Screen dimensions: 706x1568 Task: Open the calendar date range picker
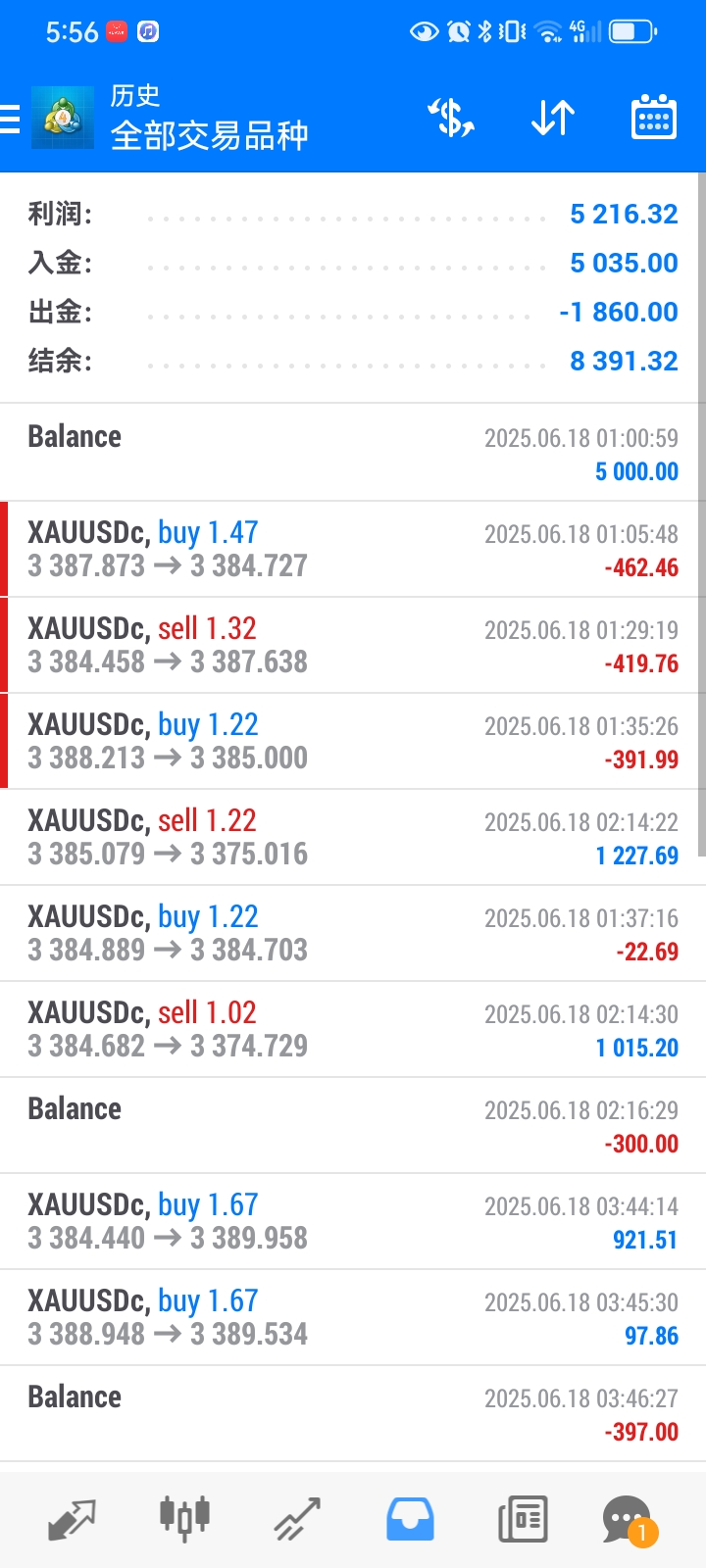(x=653, y=119)
